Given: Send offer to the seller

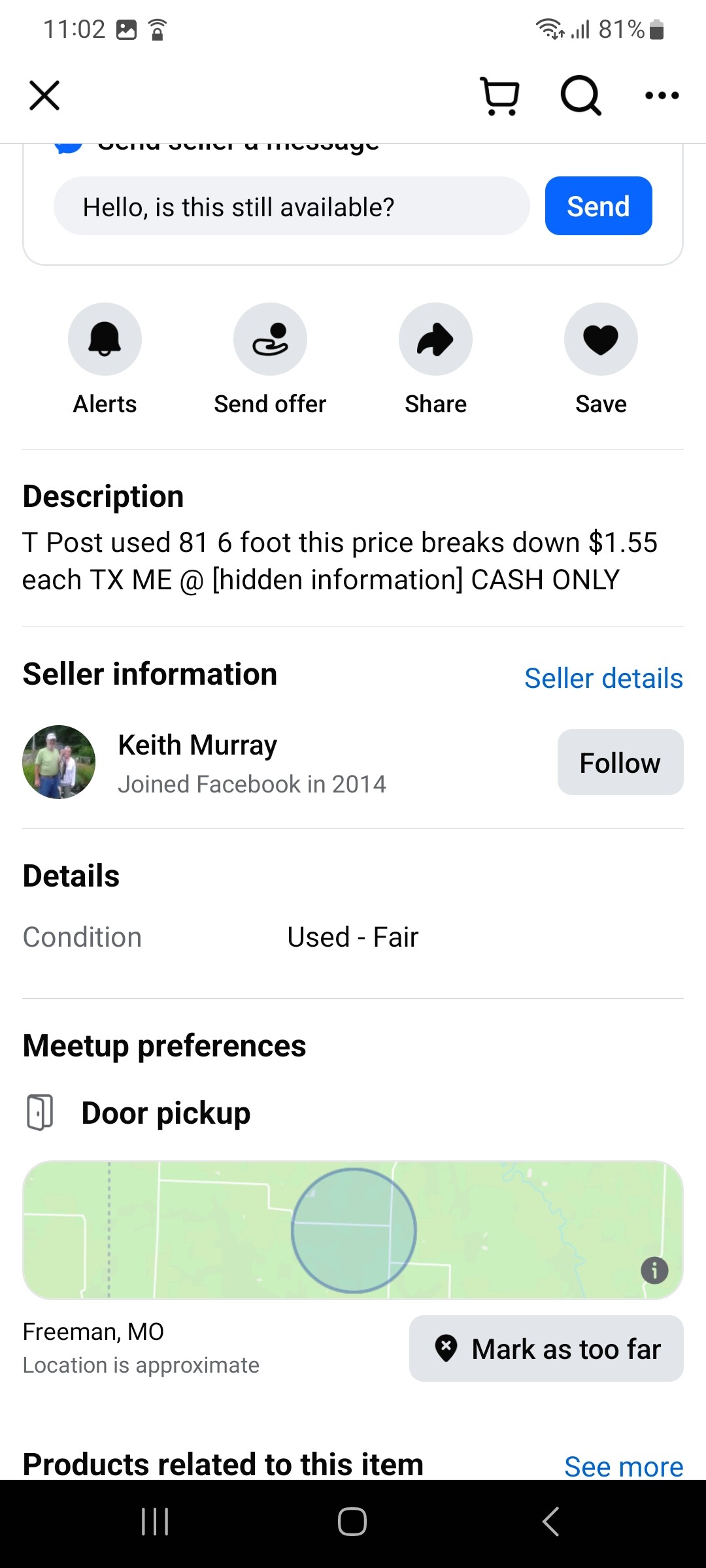Looking at the screenshot, I should click(x=270, y=339).
